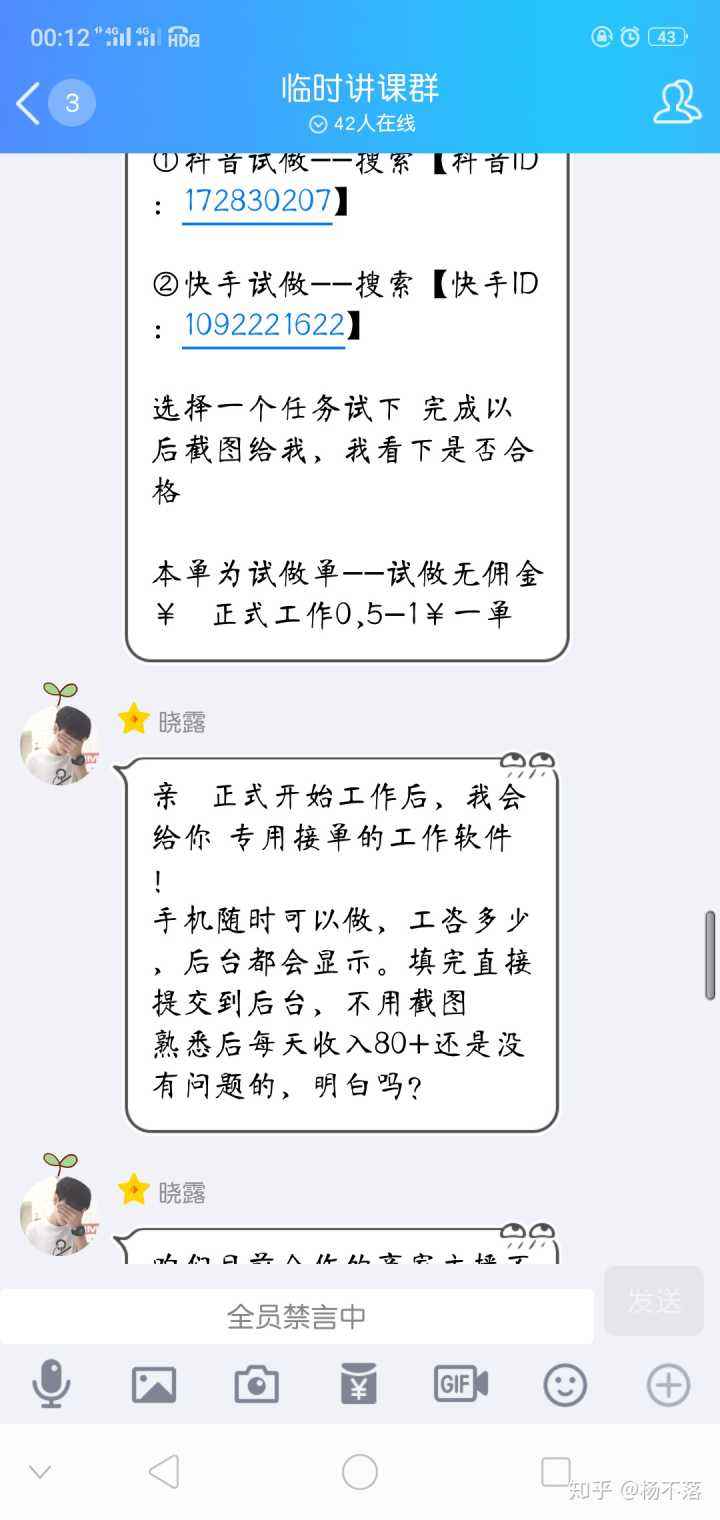This screenshot has width=720, height=1520.
Task: Go back using the blue back arrow
Action: 26,103
